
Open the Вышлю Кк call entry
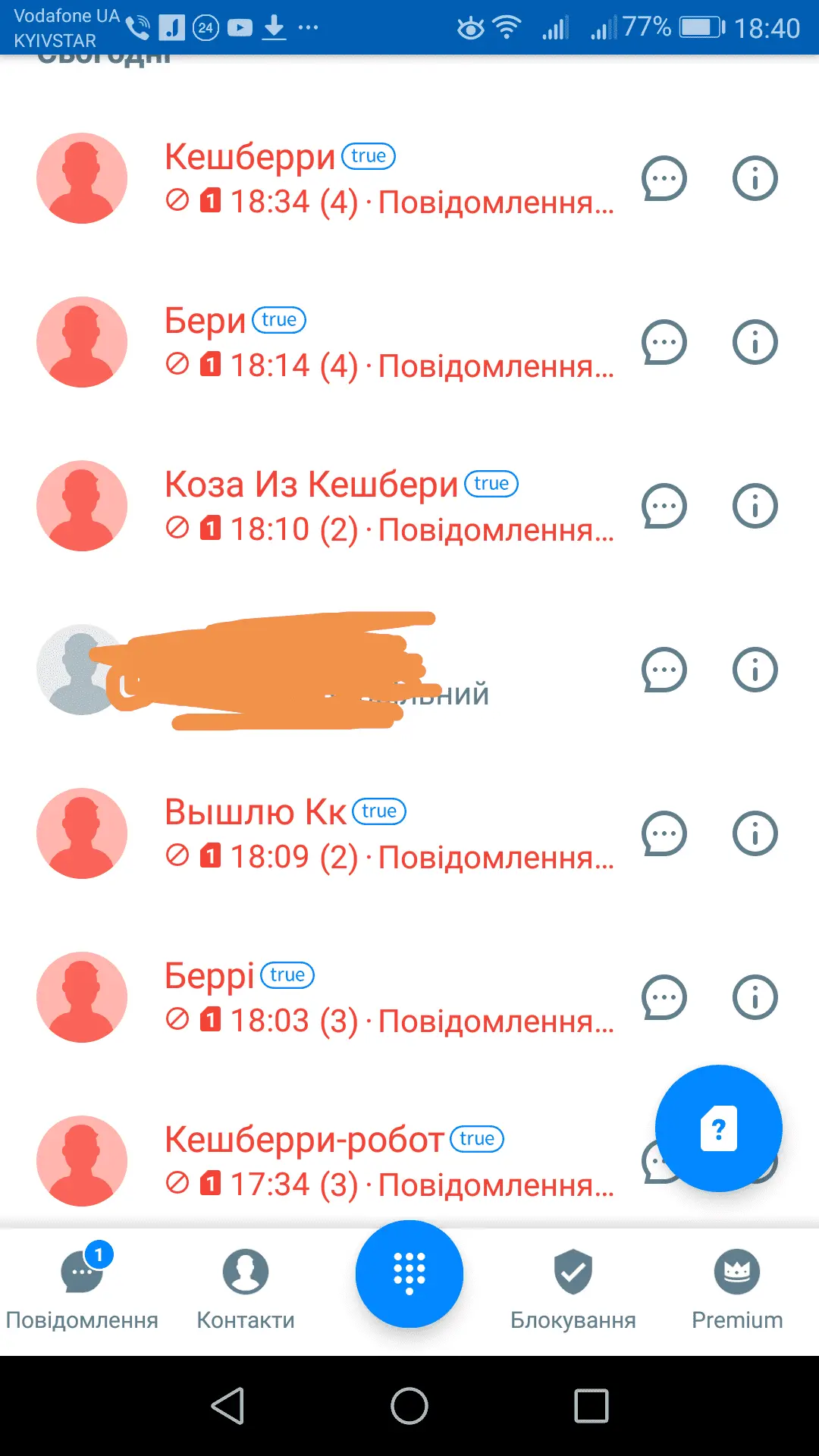(x=379, y=834)
